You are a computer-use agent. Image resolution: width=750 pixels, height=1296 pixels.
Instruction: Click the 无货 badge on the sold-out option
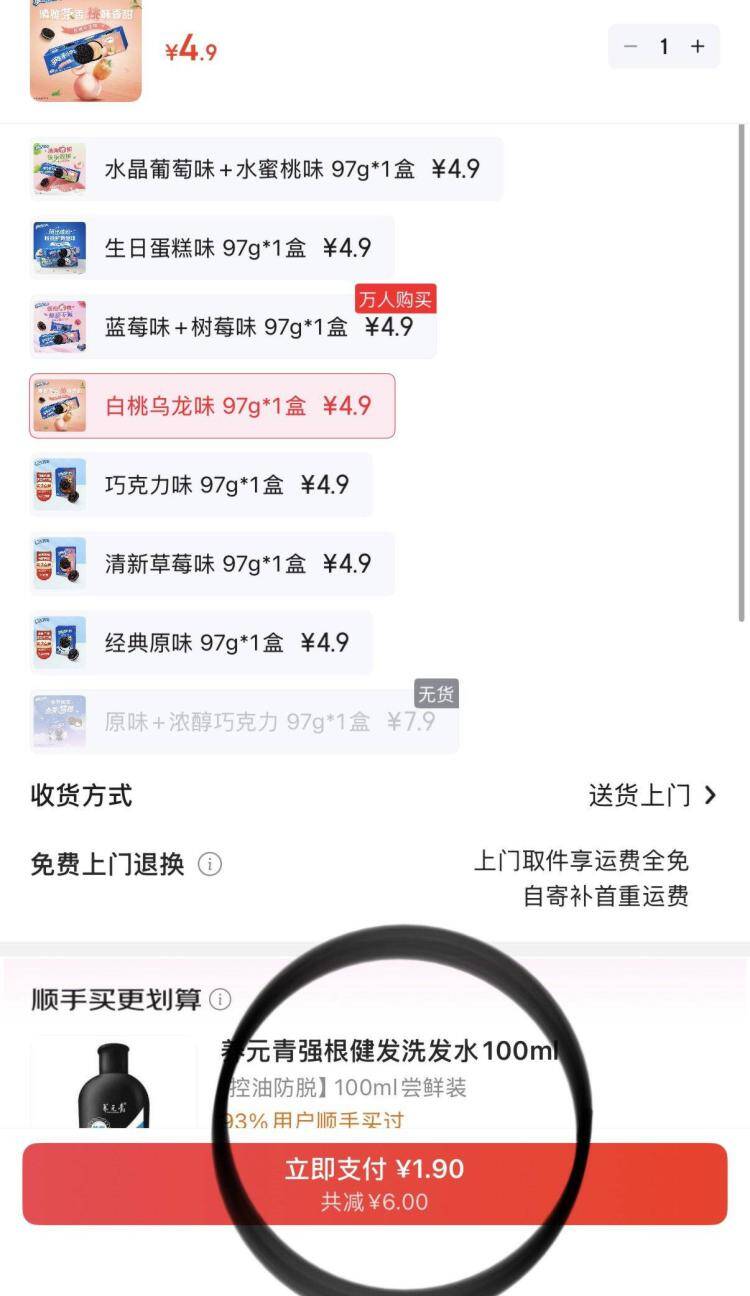[x=438, y=692]
